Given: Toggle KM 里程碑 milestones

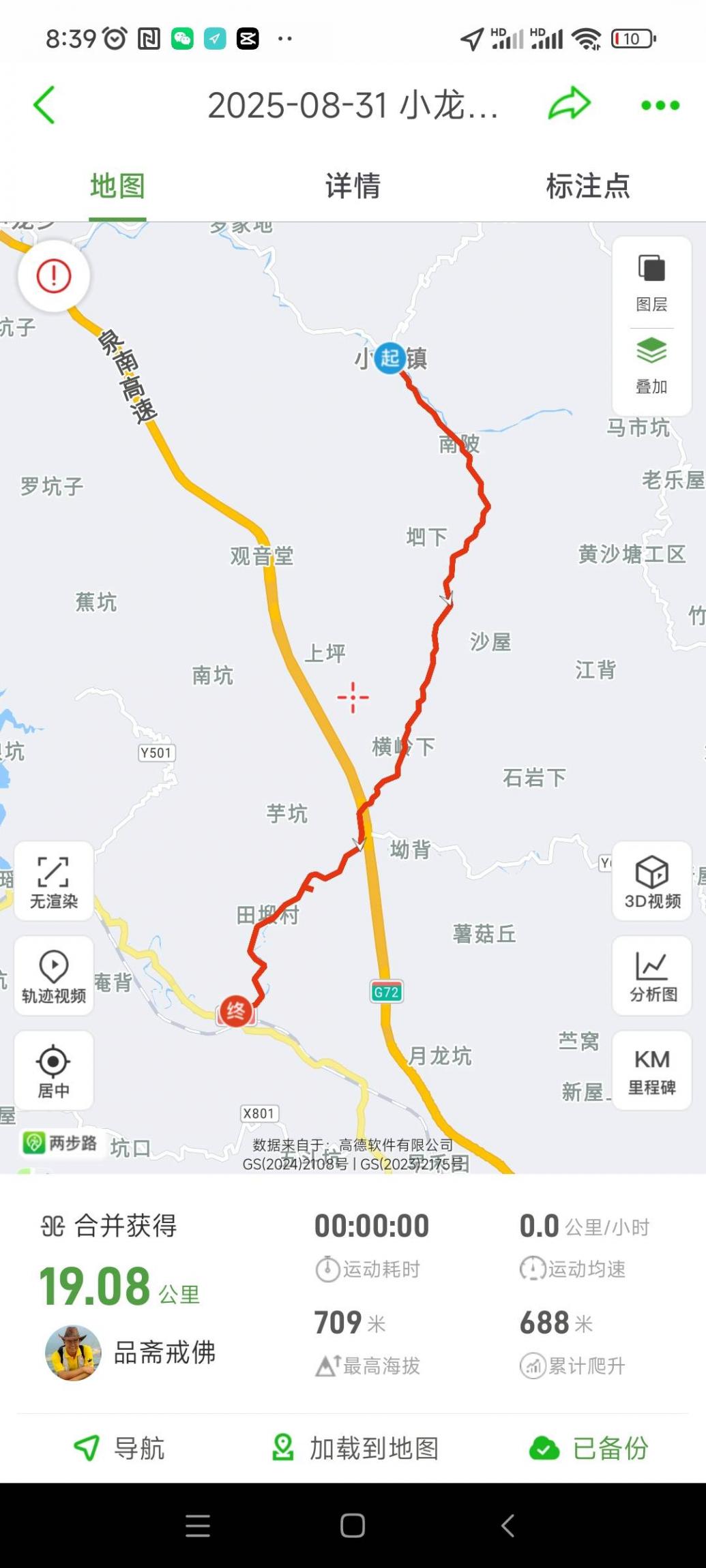Looking at the screenshot, I should pos(652,1070).
